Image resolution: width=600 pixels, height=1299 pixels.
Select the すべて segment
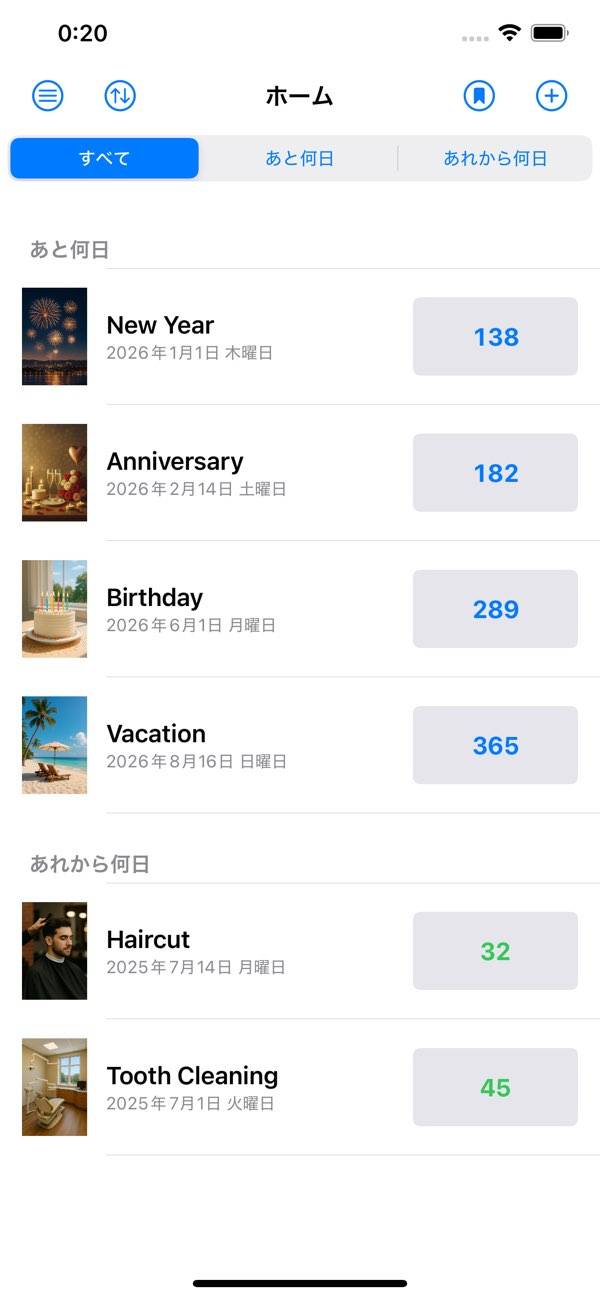pos(105,158)
